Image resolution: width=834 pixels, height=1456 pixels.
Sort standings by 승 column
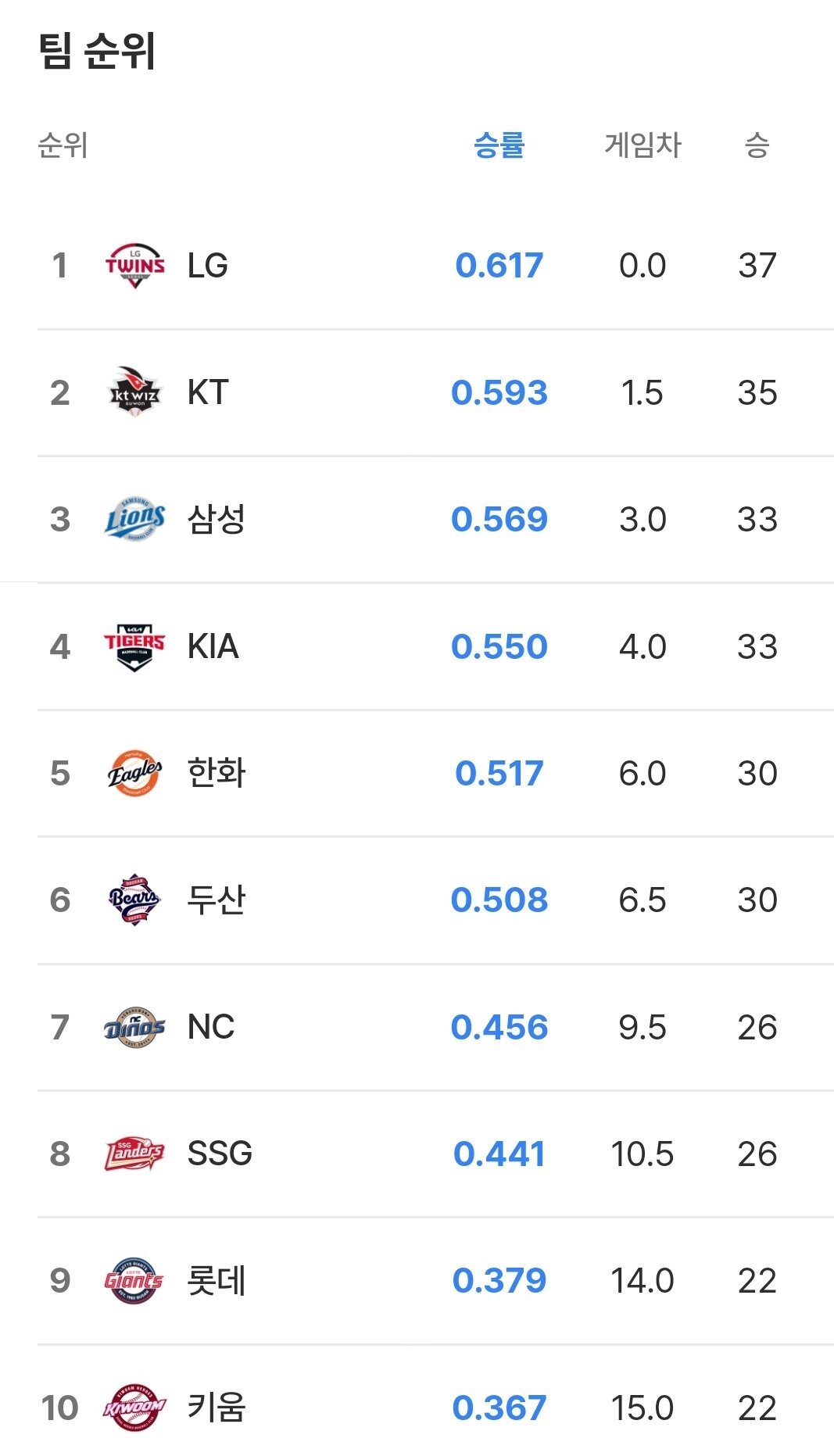(x=757, y=145)
